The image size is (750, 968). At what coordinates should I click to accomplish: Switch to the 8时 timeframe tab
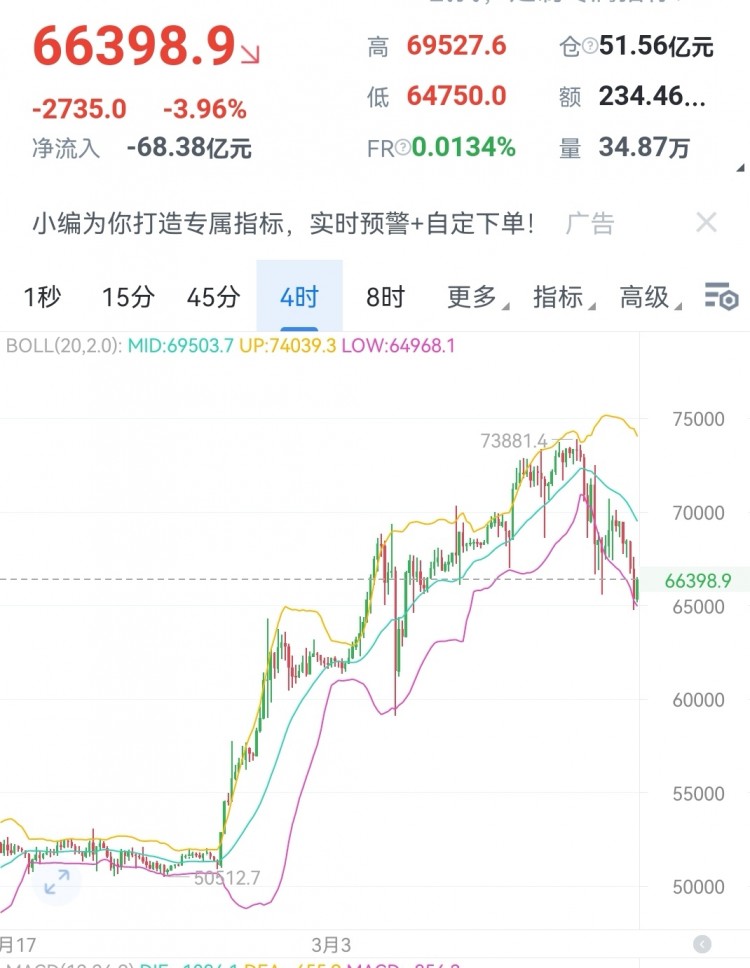pos(383,297)
